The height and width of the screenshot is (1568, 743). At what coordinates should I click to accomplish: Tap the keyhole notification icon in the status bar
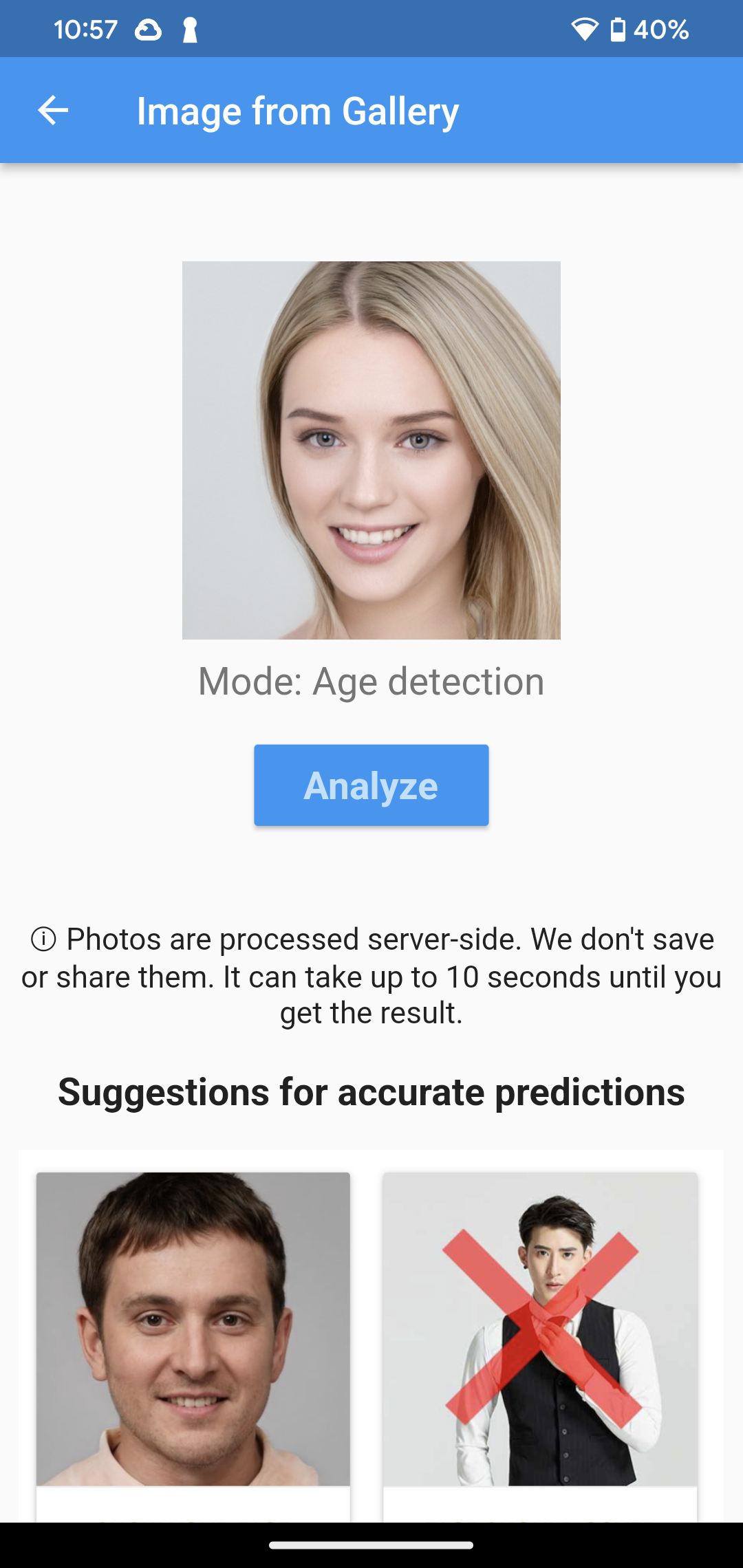click(x=191, y=28)
